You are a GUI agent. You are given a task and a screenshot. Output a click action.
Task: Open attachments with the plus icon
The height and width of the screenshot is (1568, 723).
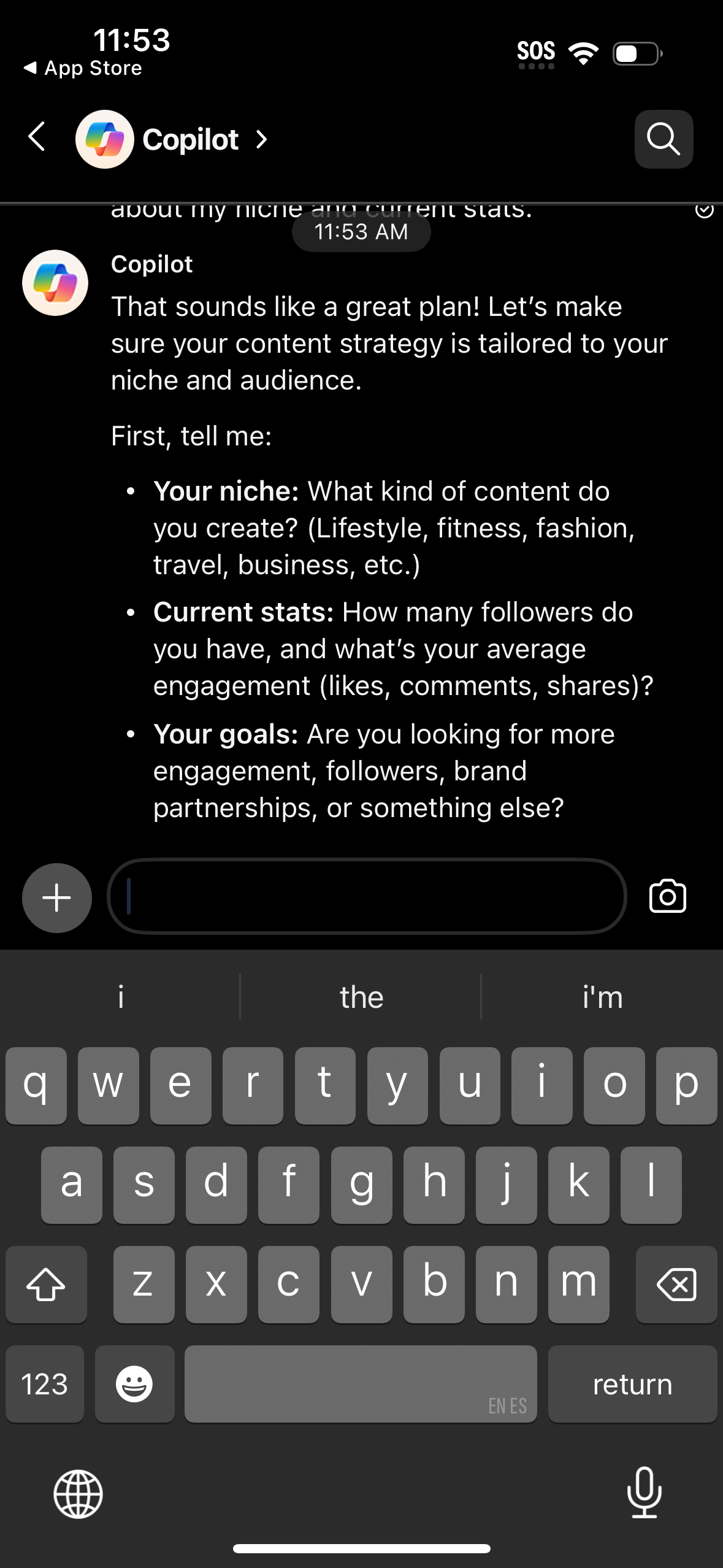click(x=56, y=897)
